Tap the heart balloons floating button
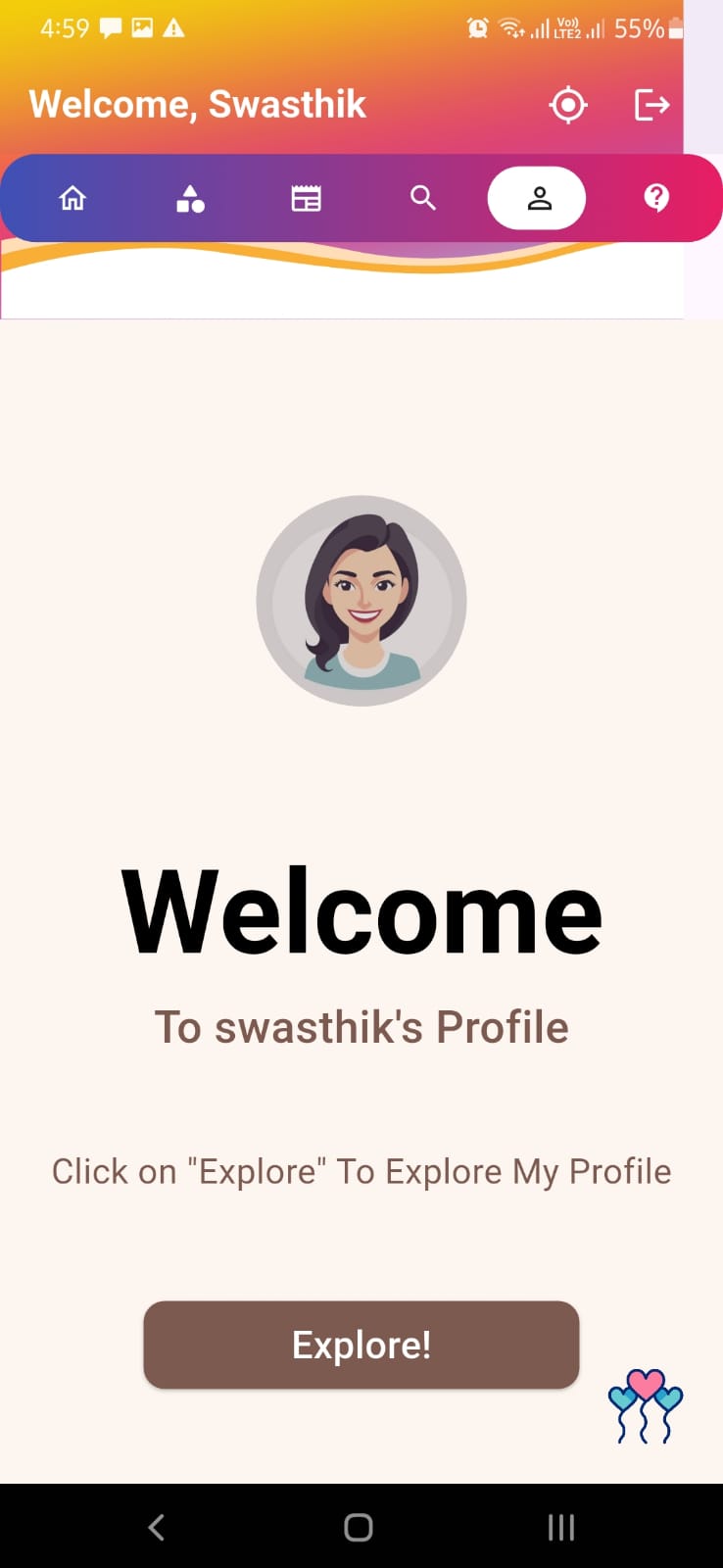Screen dimensions: 723x1568 pyautogui.click(x=645, y=1406)
